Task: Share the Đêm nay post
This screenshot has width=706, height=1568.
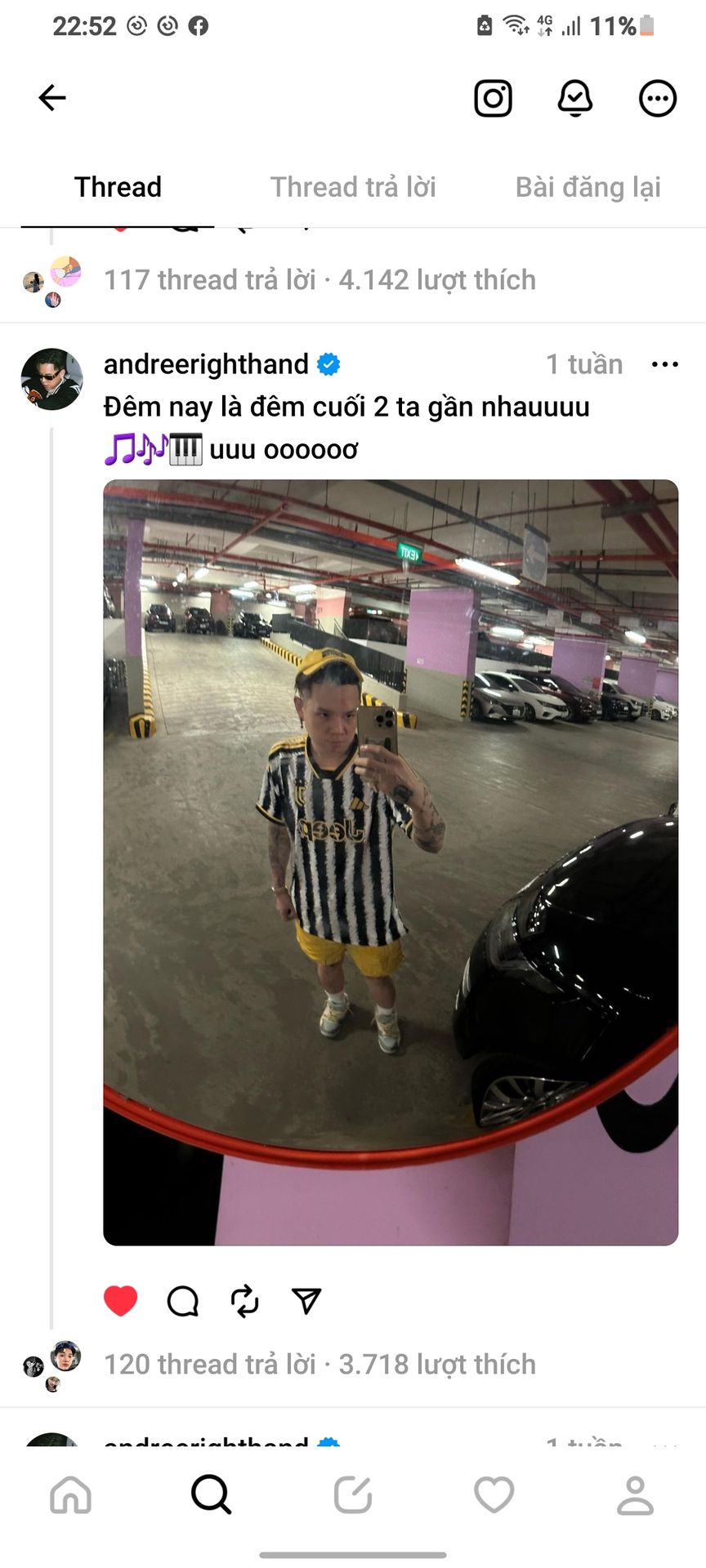Action: tap(306, 1301)
